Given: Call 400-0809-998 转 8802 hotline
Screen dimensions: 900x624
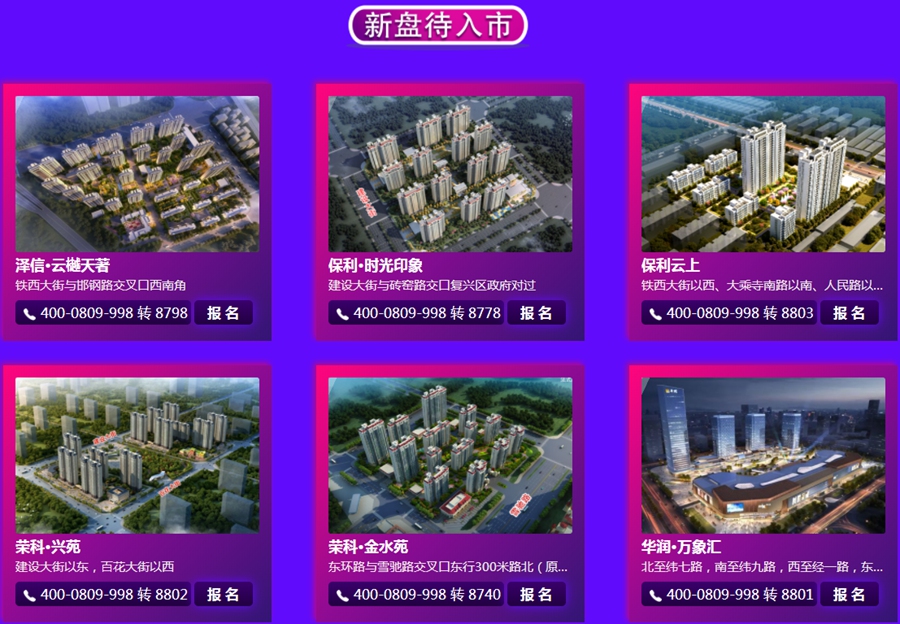Looking at the screenshot, I should tap(103, 595).
